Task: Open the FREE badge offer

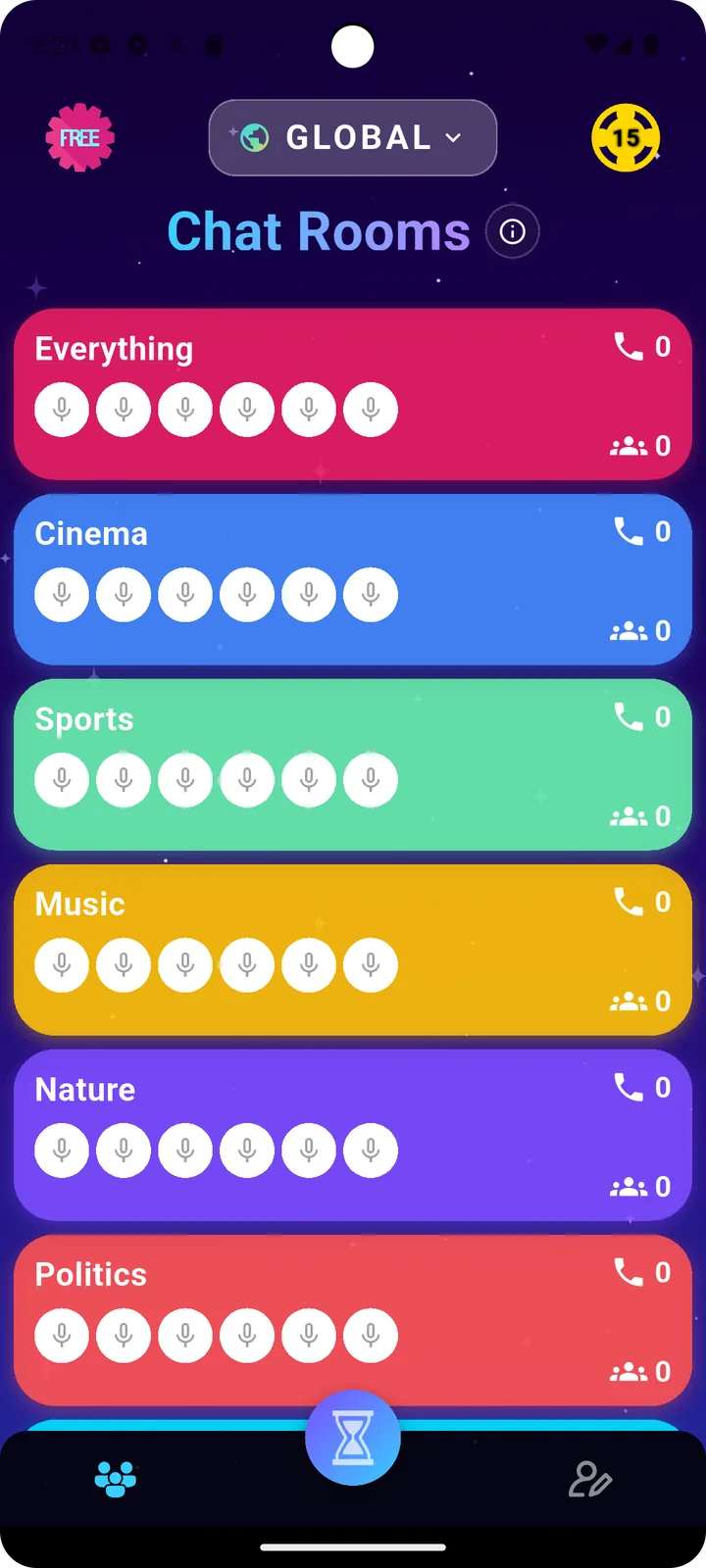Action: pyautogui.click(x=79, y=138)
